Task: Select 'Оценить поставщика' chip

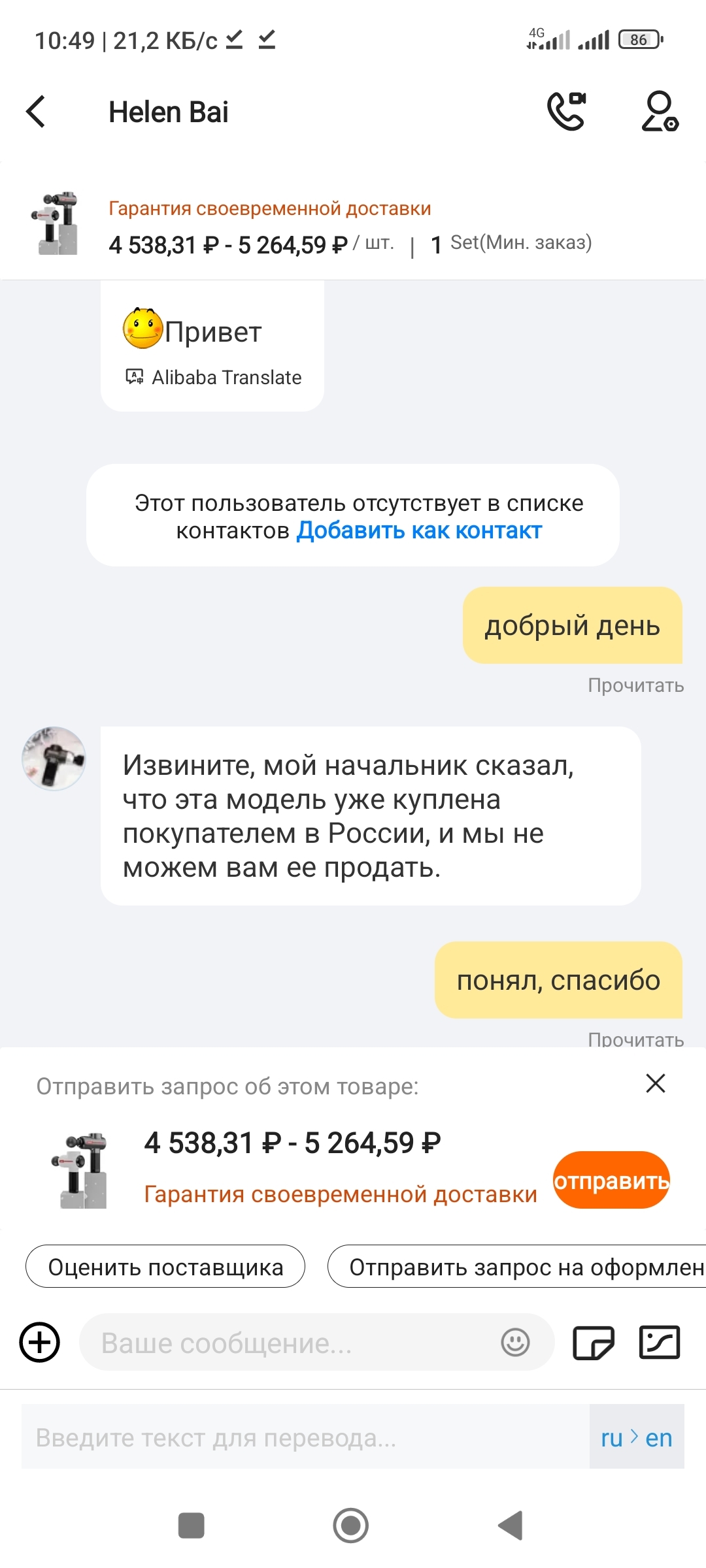Action: [165, 1267]
